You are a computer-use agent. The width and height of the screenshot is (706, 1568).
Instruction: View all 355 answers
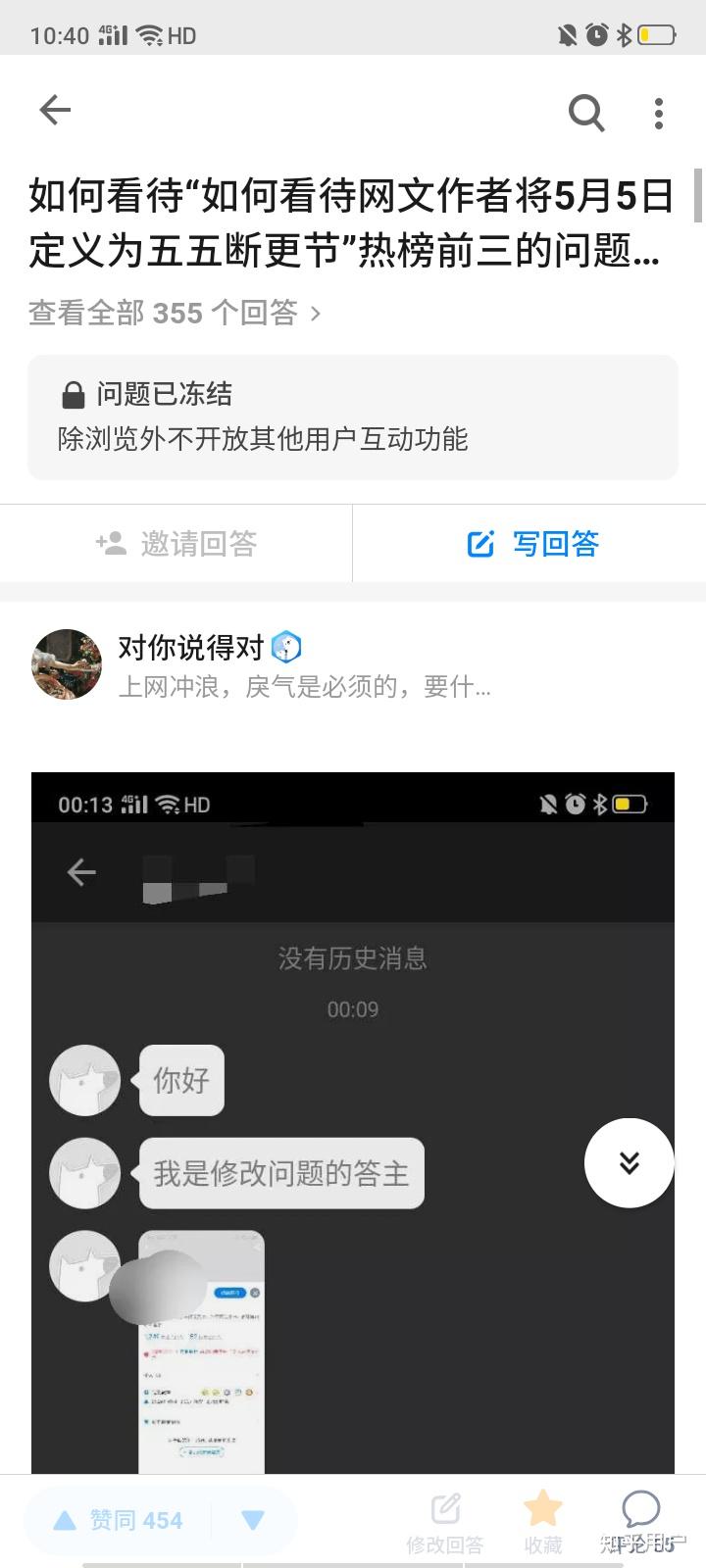pyautogui.click(x=175, y=313)
